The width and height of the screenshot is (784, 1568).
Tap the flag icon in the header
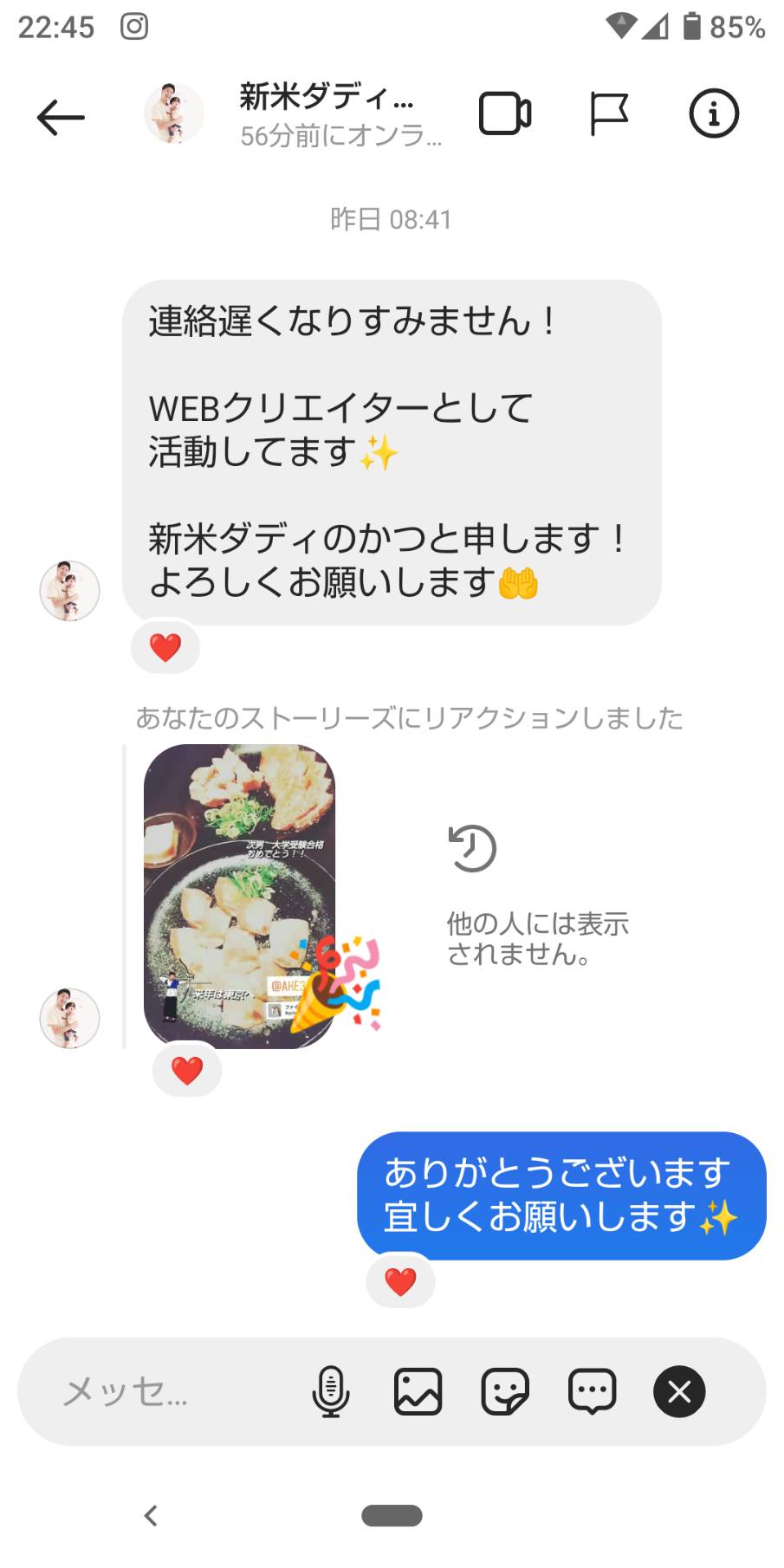click(x=608, y=113)
